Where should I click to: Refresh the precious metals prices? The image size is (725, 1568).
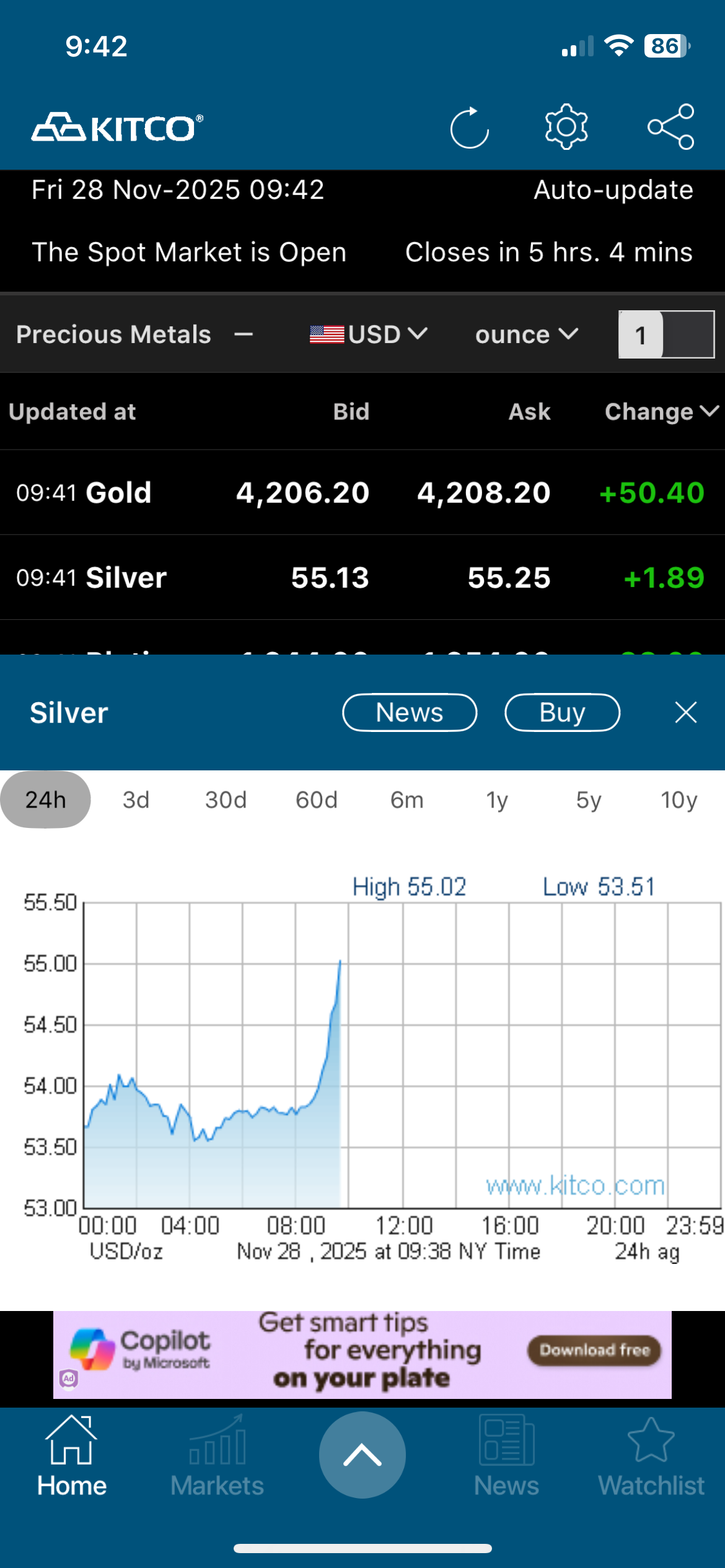pos(469,128)
